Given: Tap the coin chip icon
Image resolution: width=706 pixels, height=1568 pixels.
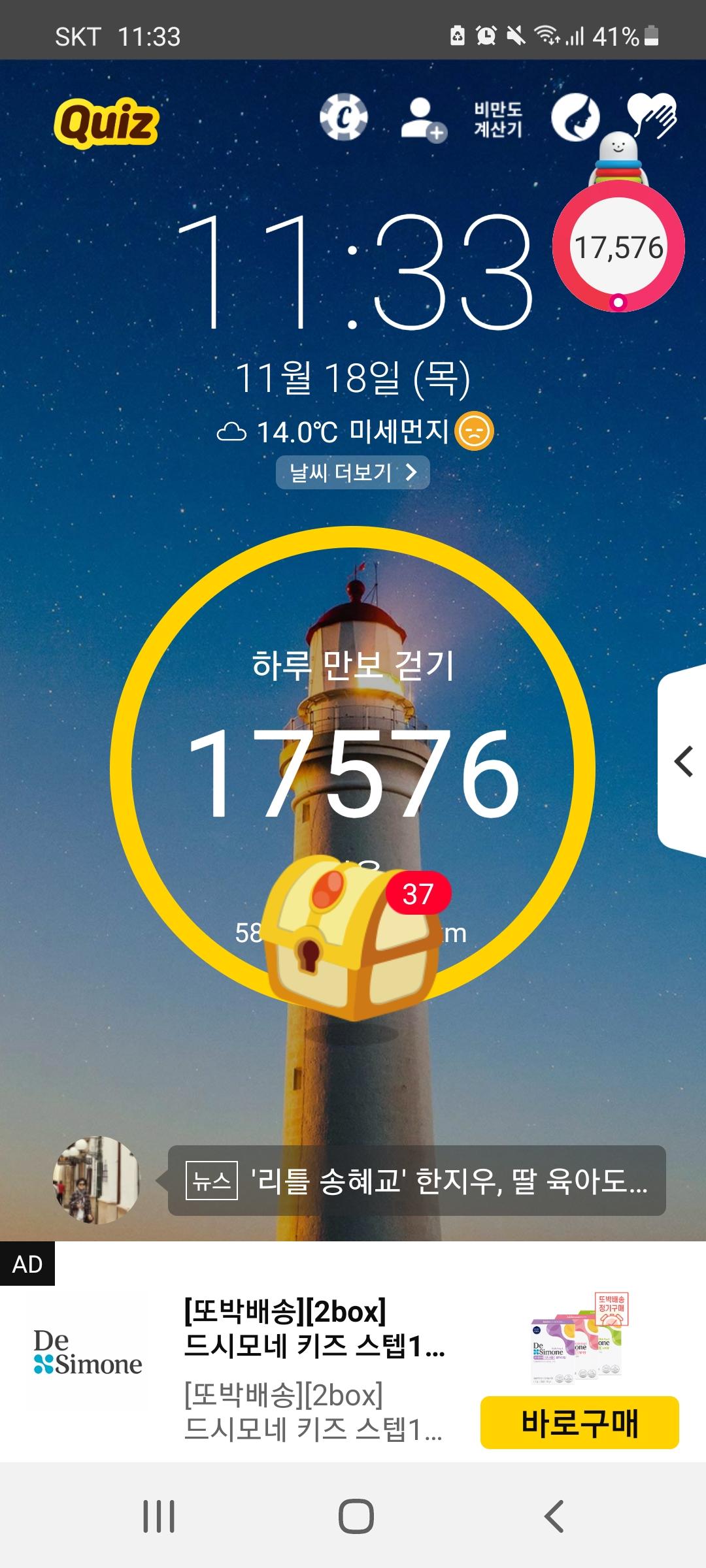Looking at the screenshot, I should click(x=343, y=117).
